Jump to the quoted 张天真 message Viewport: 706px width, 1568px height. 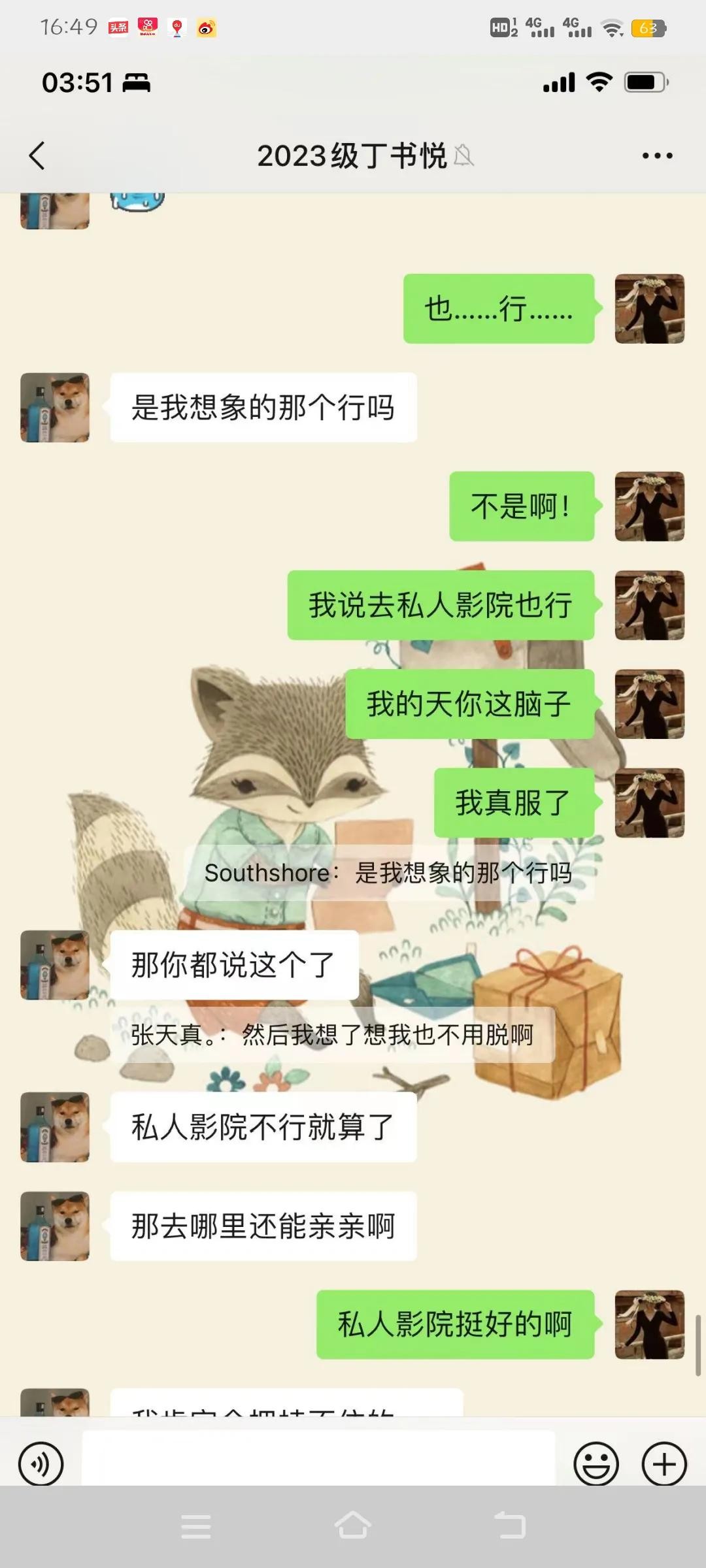point(332,1035)
